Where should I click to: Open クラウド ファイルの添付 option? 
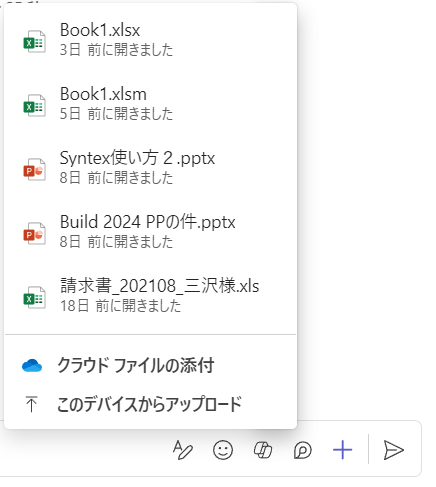click(x=150, y=365)
